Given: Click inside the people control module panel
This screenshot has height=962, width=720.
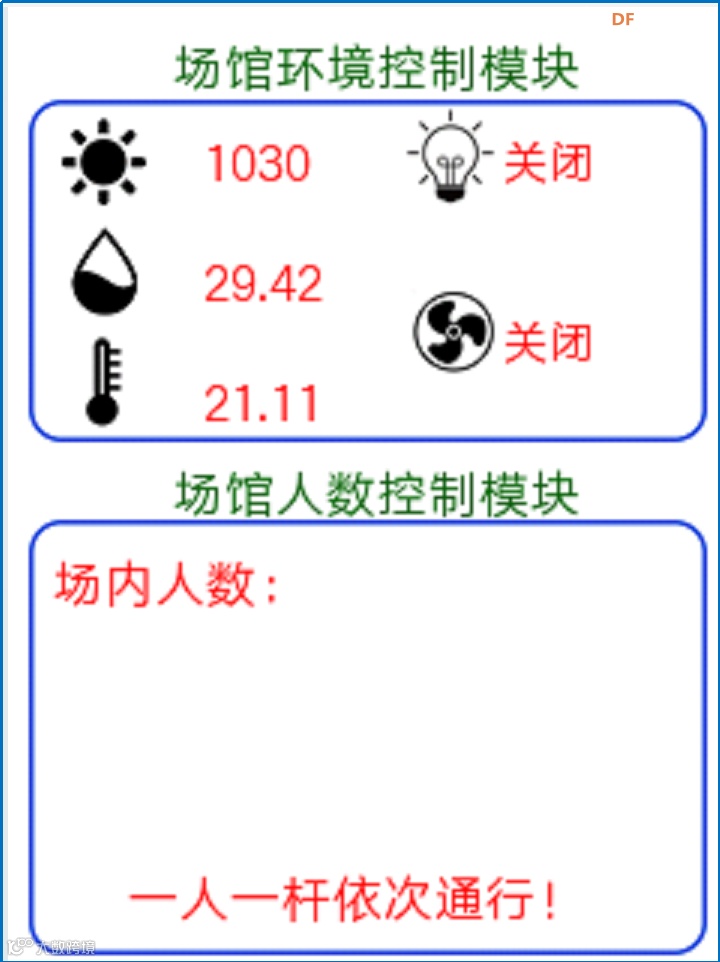Looking at the screenshot, I should pyautogui.click(x=360, y=730).
